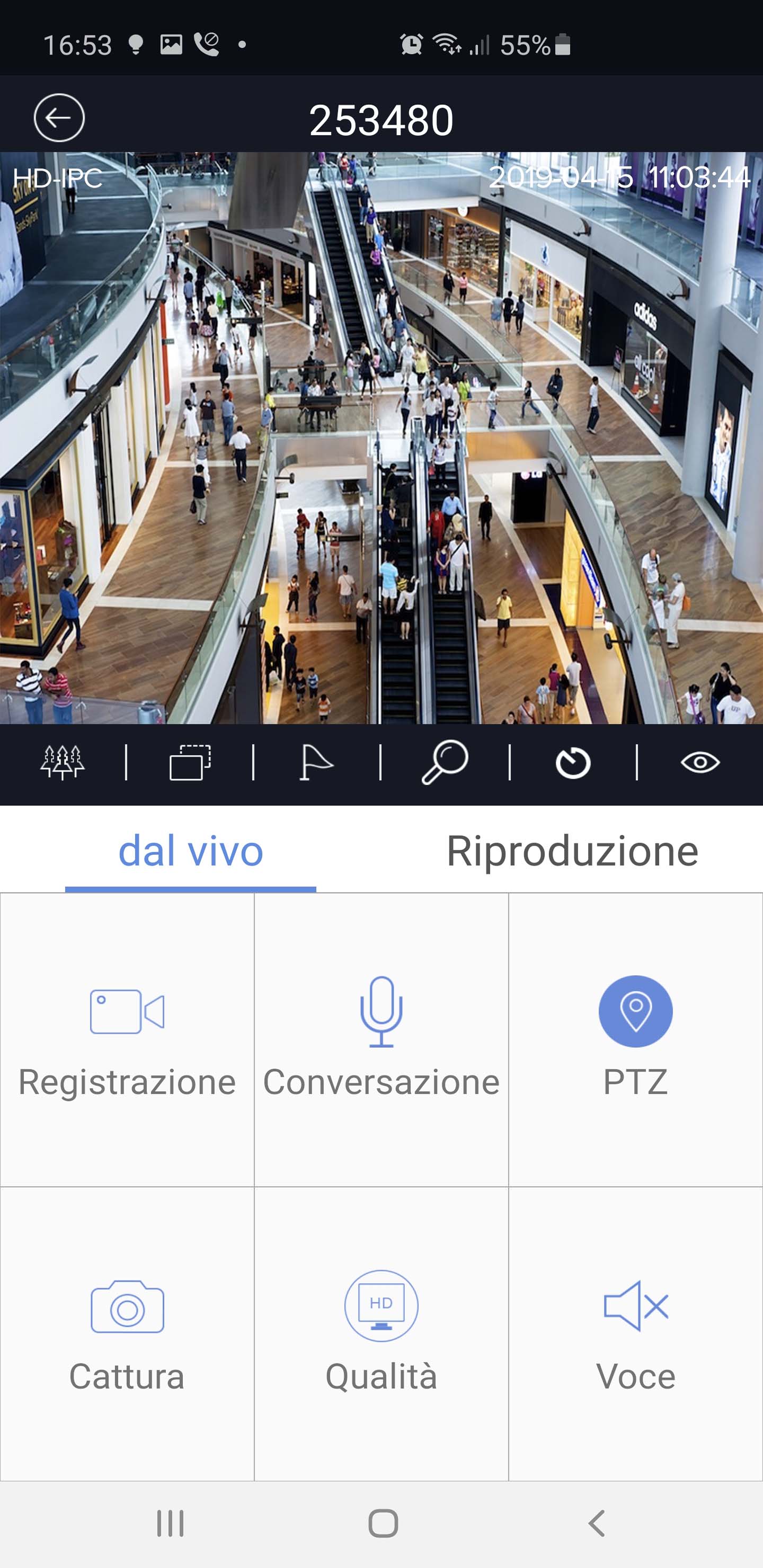Tap the flag icon in the toolbar
Screen dimensions: 763x1568
click(317, 762)
